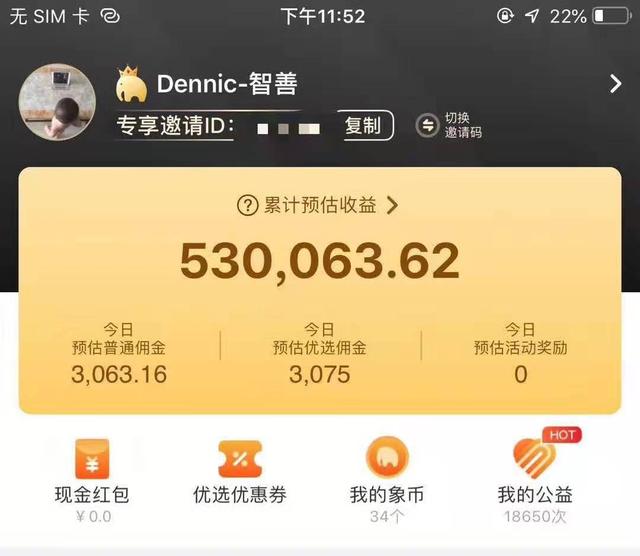View 累计预估收益 details
The image size is (640, 556).
point(318,205)
